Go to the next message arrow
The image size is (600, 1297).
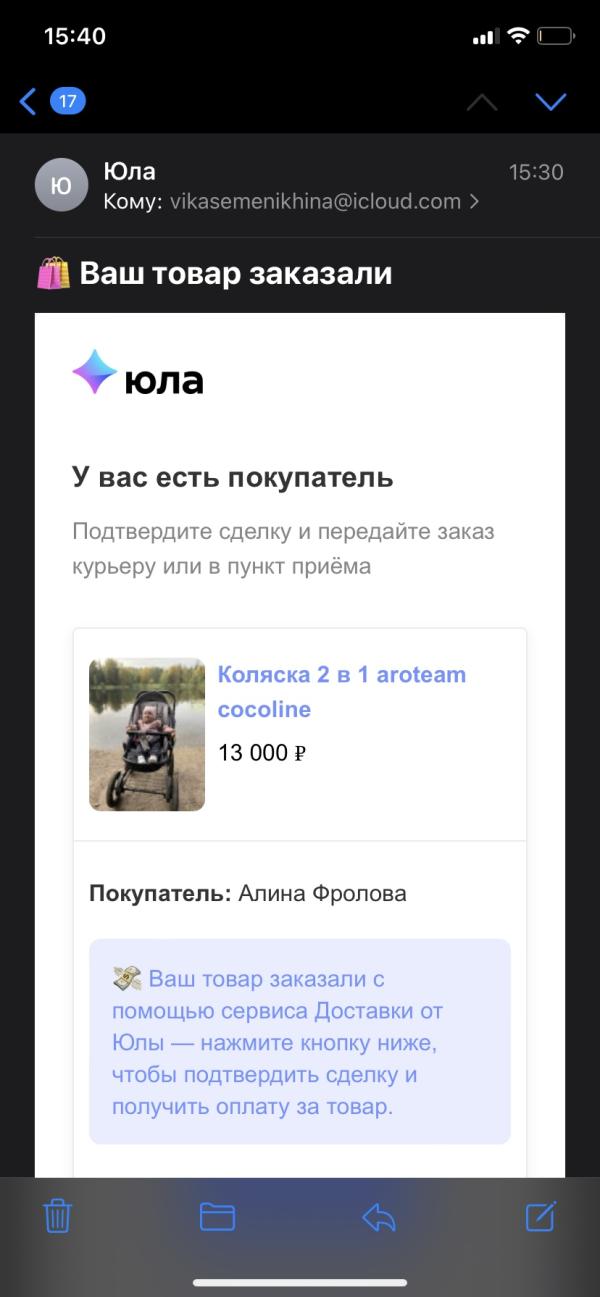[551, 101]
